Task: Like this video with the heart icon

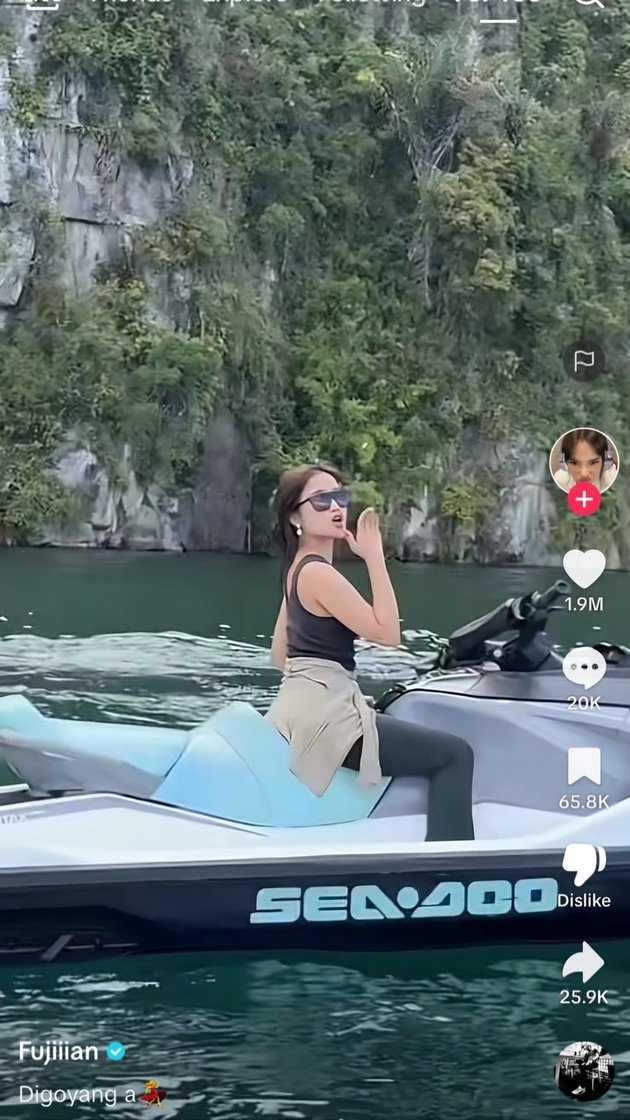Action: tap(584, 569)
